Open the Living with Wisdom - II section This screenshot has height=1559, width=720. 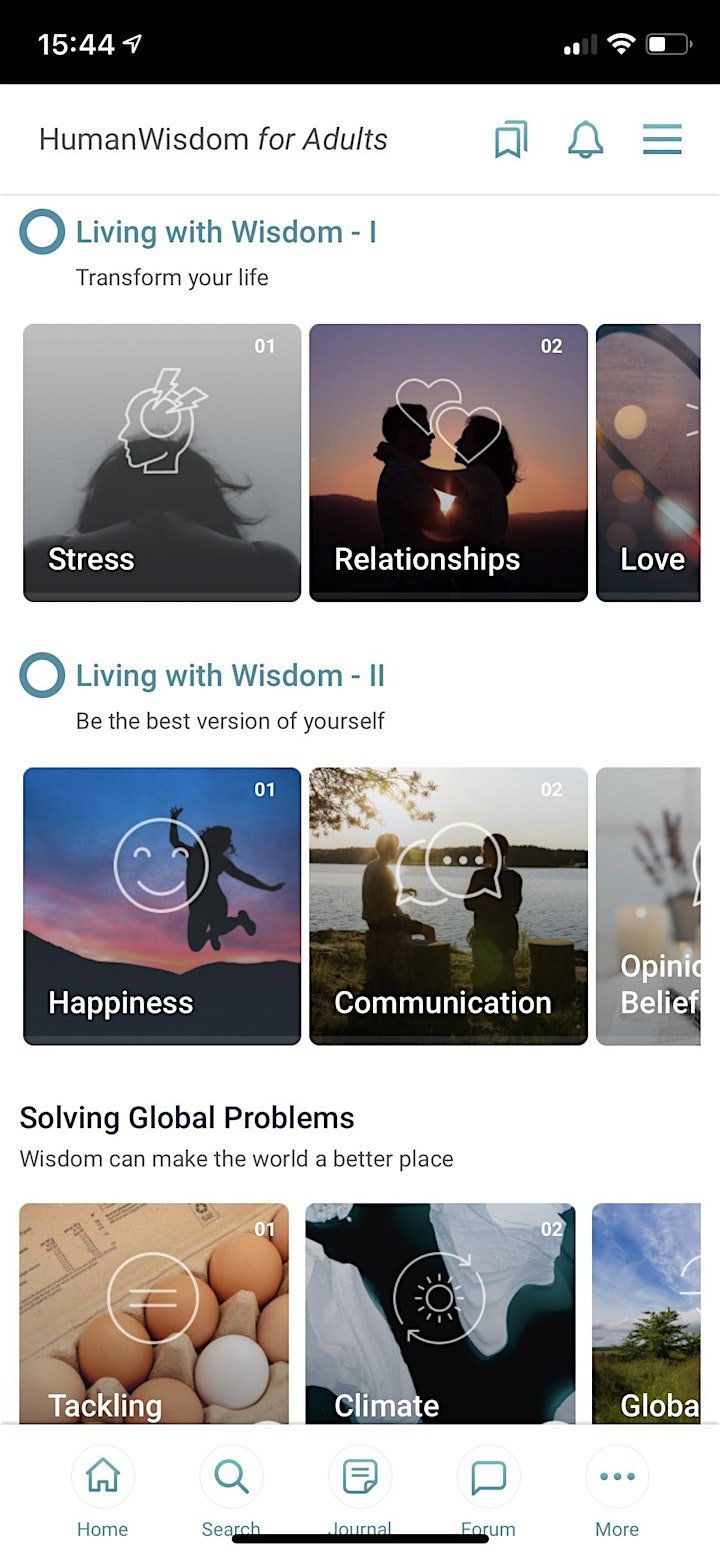[230, 676]
